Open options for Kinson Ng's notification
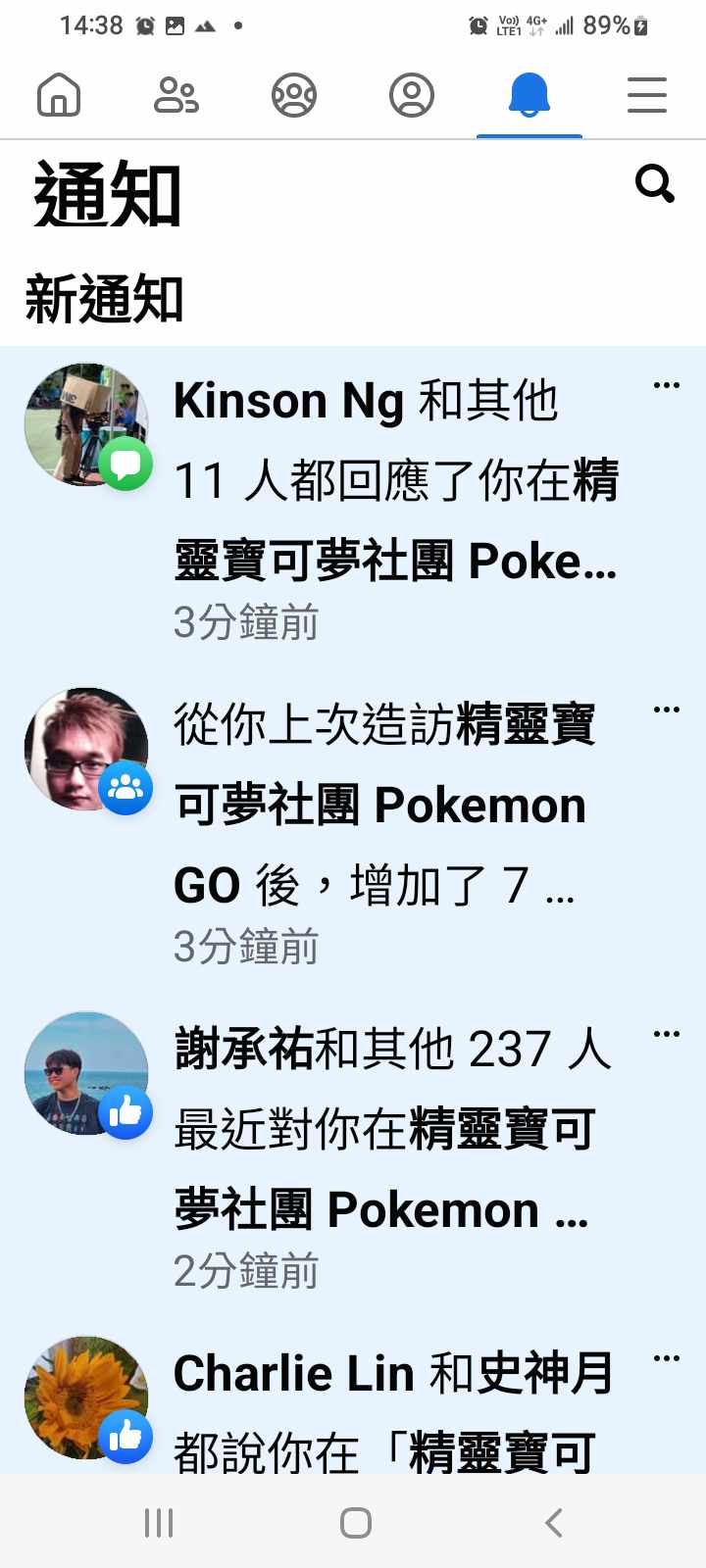 667,386
